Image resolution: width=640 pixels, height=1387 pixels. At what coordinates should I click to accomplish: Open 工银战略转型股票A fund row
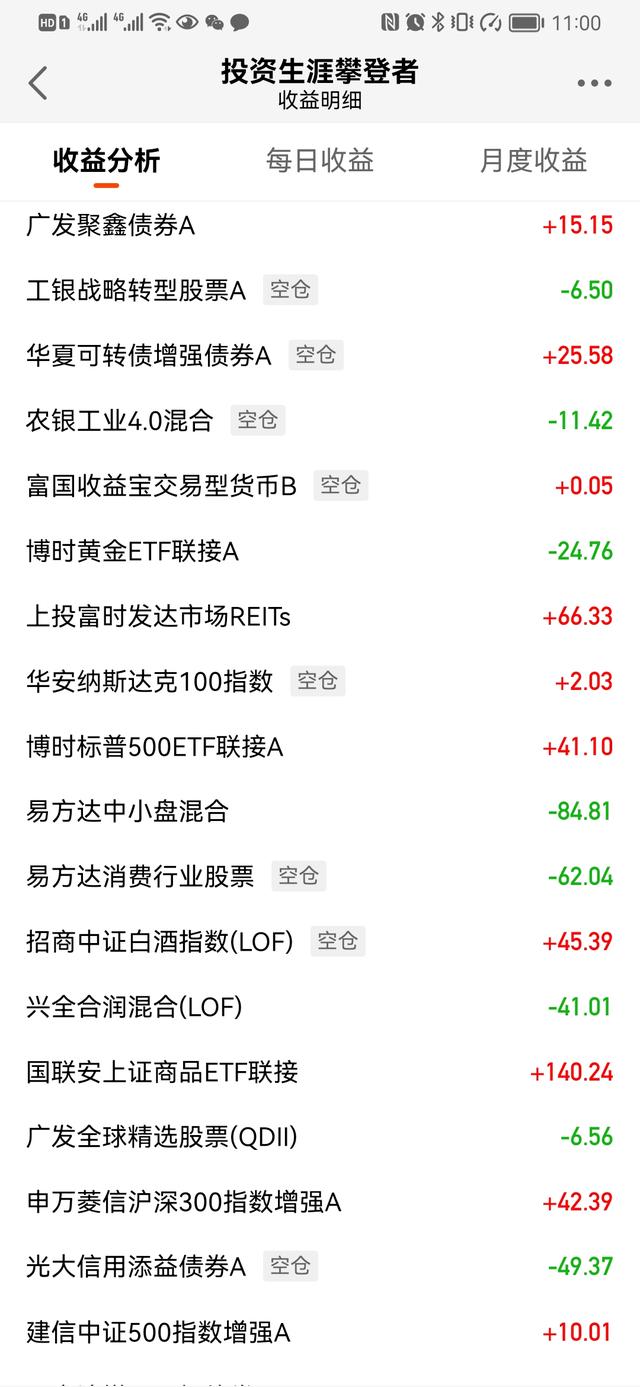(320, 290)
